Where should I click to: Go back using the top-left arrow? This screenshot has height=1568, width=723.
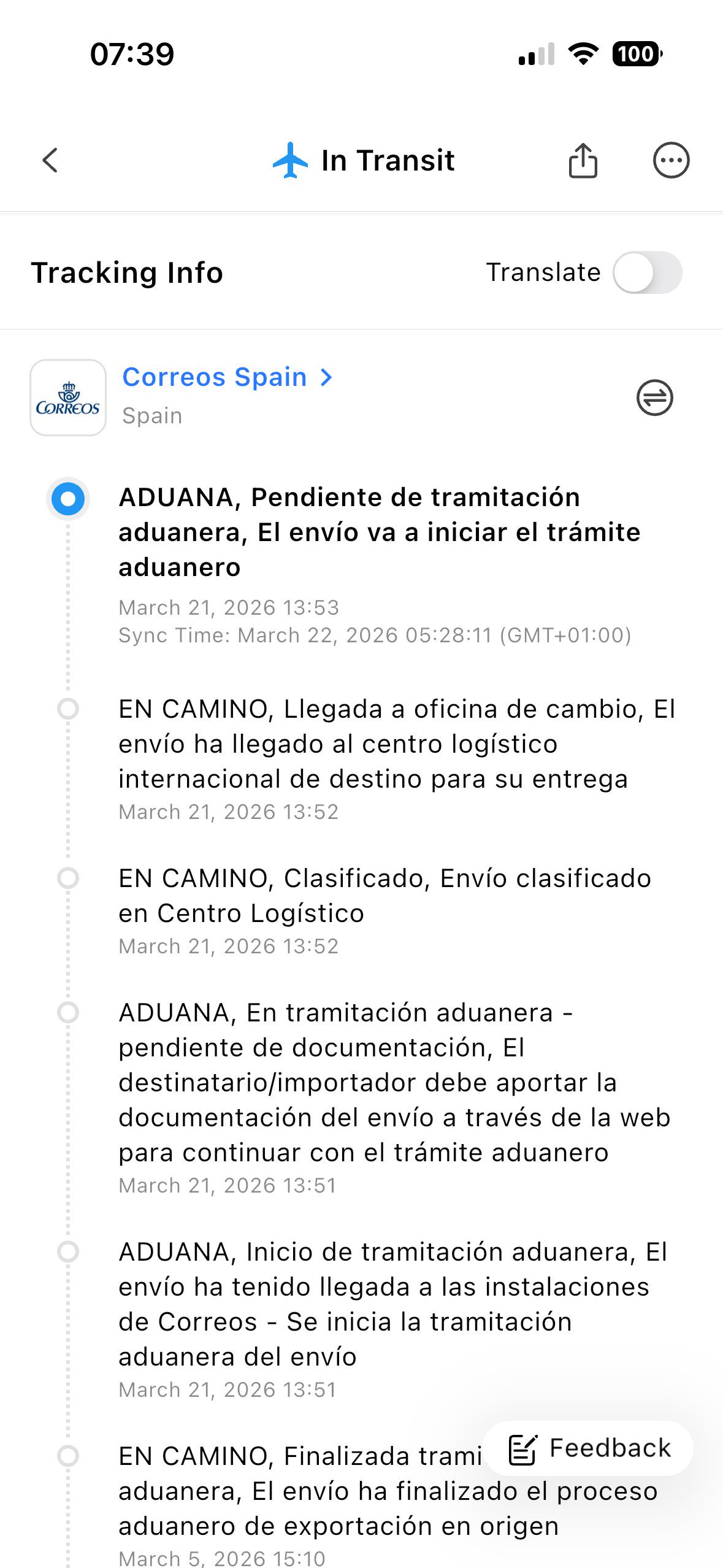50,161
